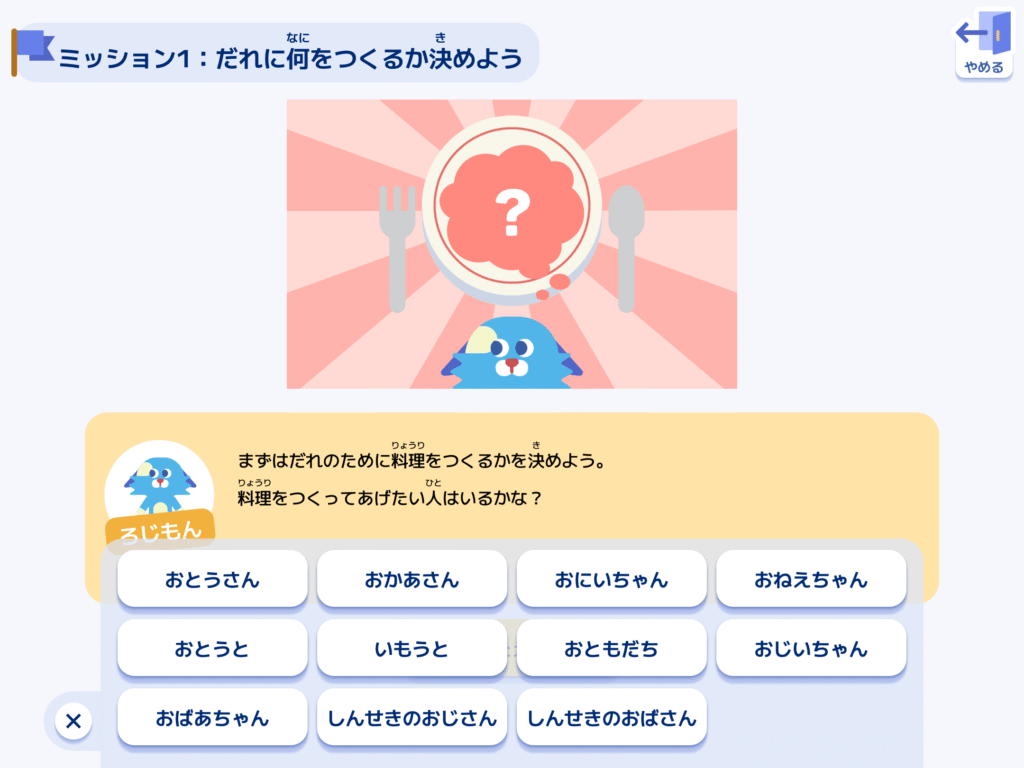Screen dimensions: 1024x768
Task: Choose the おとうと option
Action: [x=212, y=648]
